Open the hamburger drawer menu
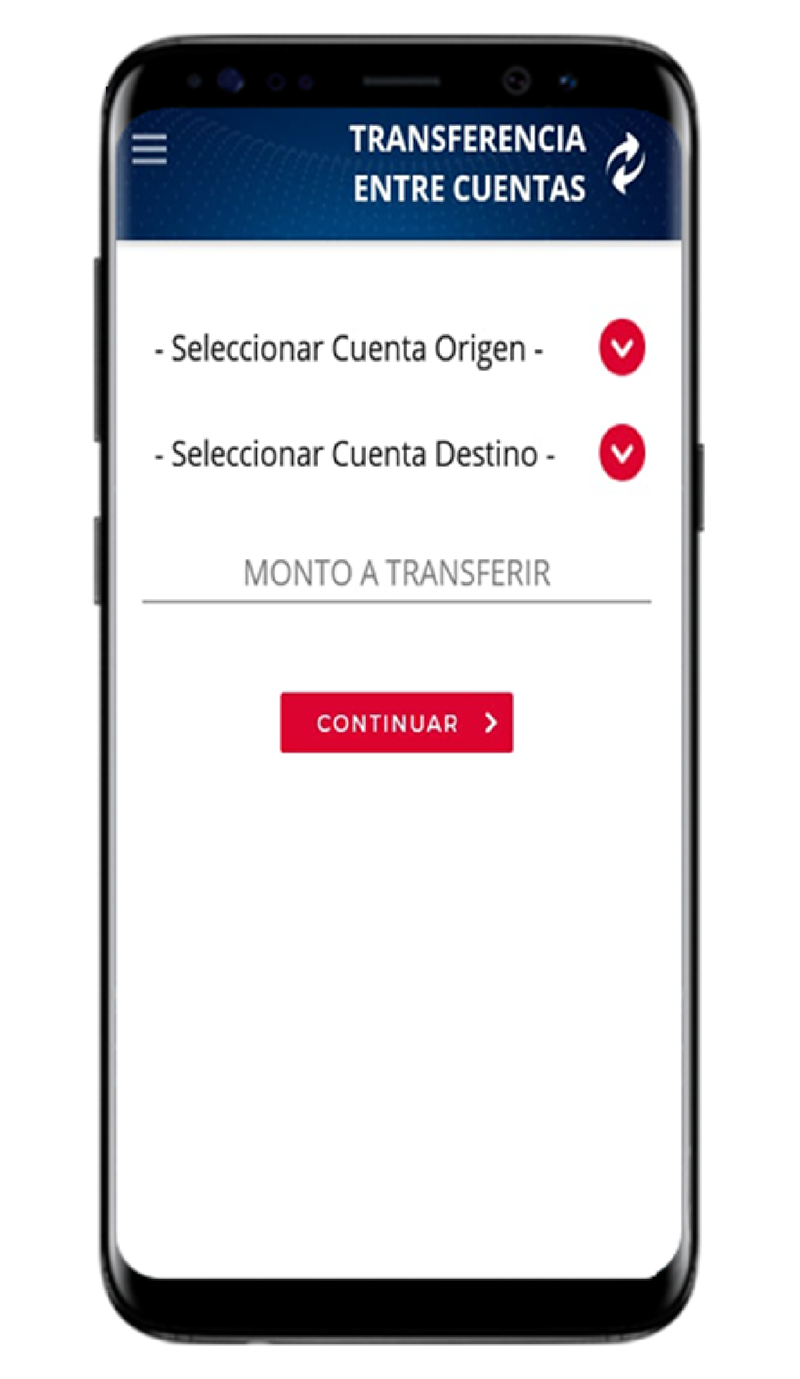This screenshot has height=1379, width=800. pyautogui.click(x=150, y=150)
